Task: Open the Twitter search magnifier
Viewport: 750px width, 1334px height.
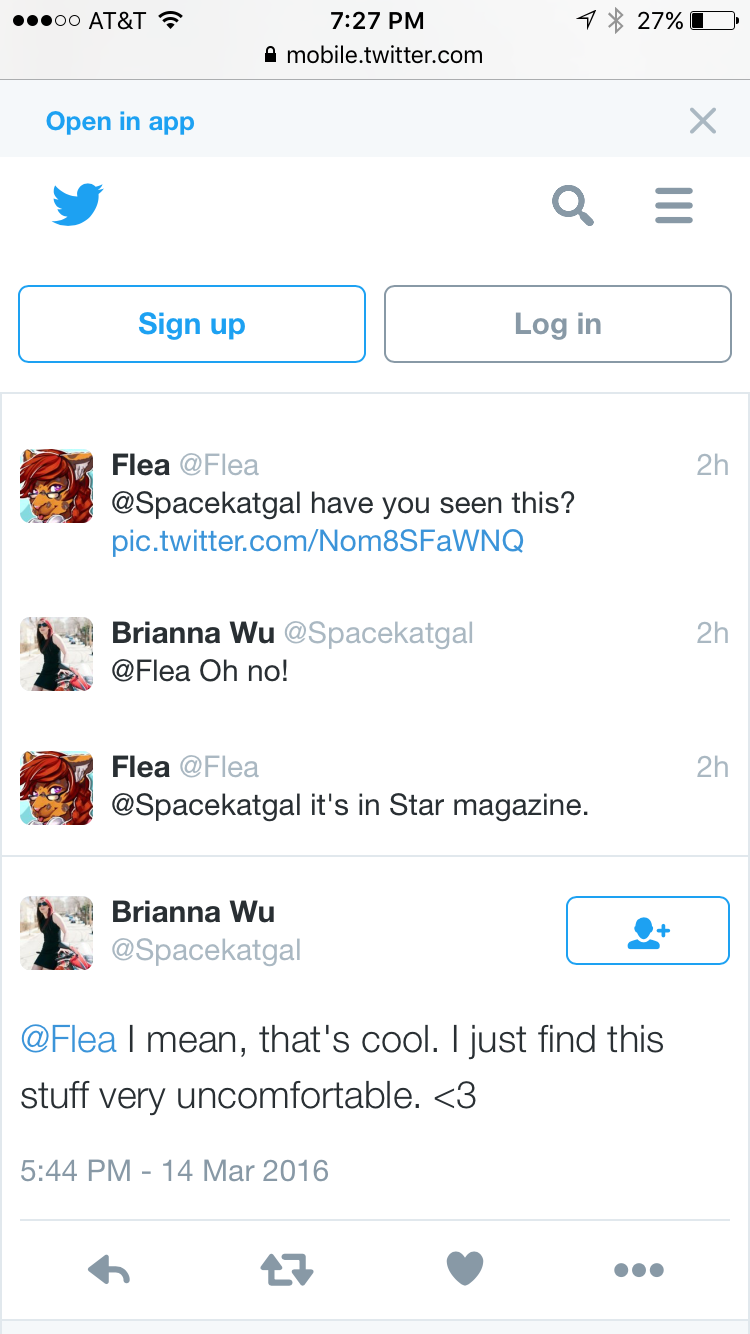Action: pos(573,206)
